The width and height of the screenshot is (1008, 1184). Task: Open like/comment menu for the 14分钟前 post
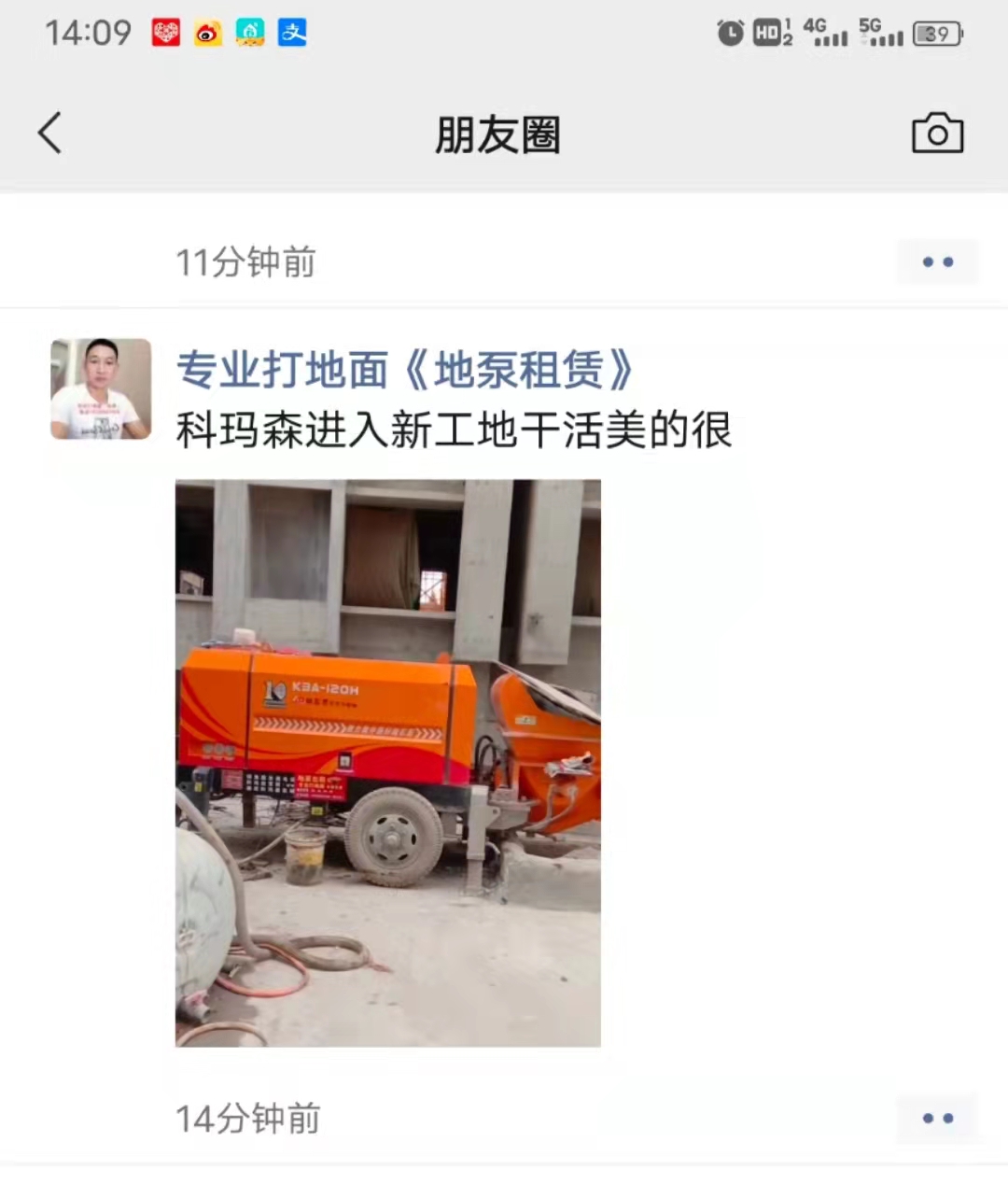pos(937,1118)
